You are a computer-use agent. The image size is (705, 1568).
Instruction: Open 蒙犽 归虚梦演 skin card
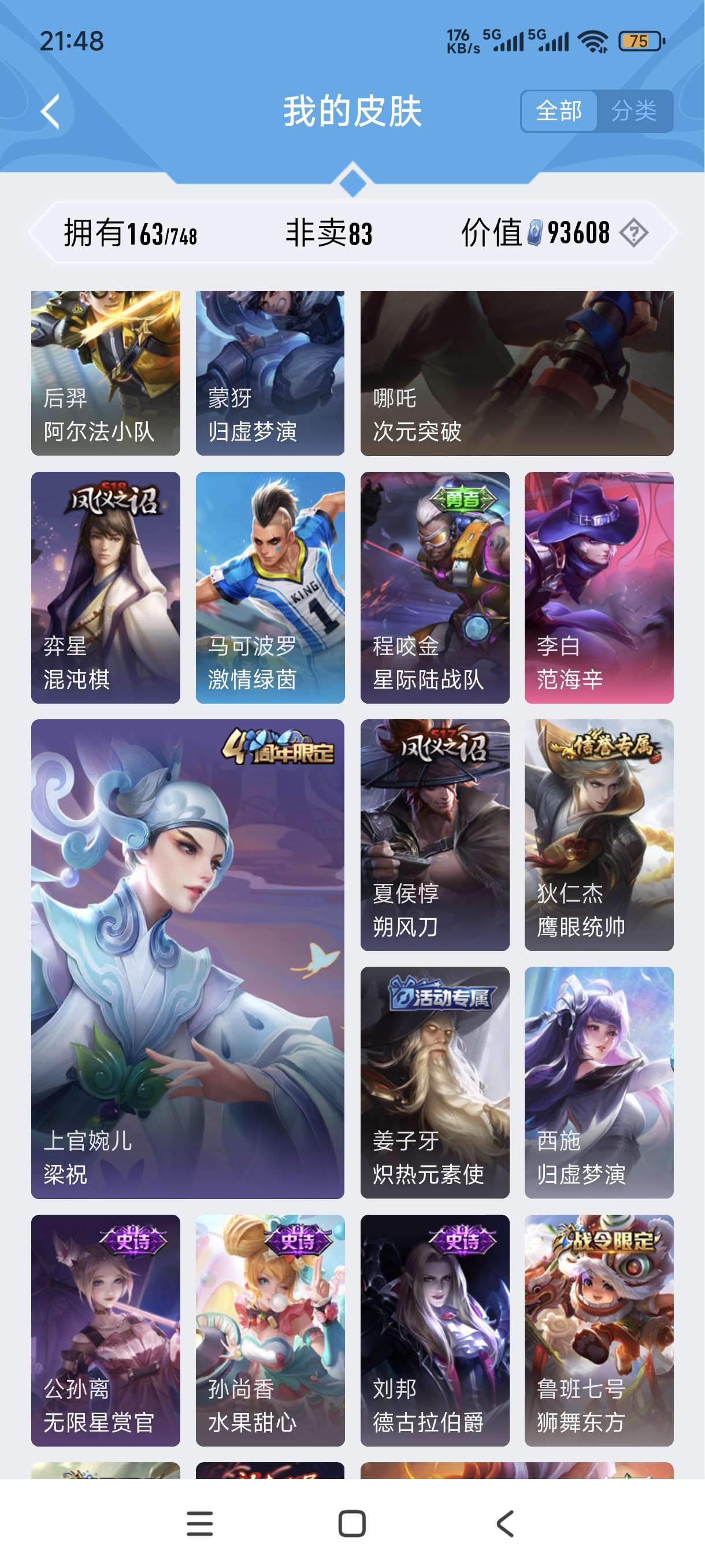click(269, 372)
